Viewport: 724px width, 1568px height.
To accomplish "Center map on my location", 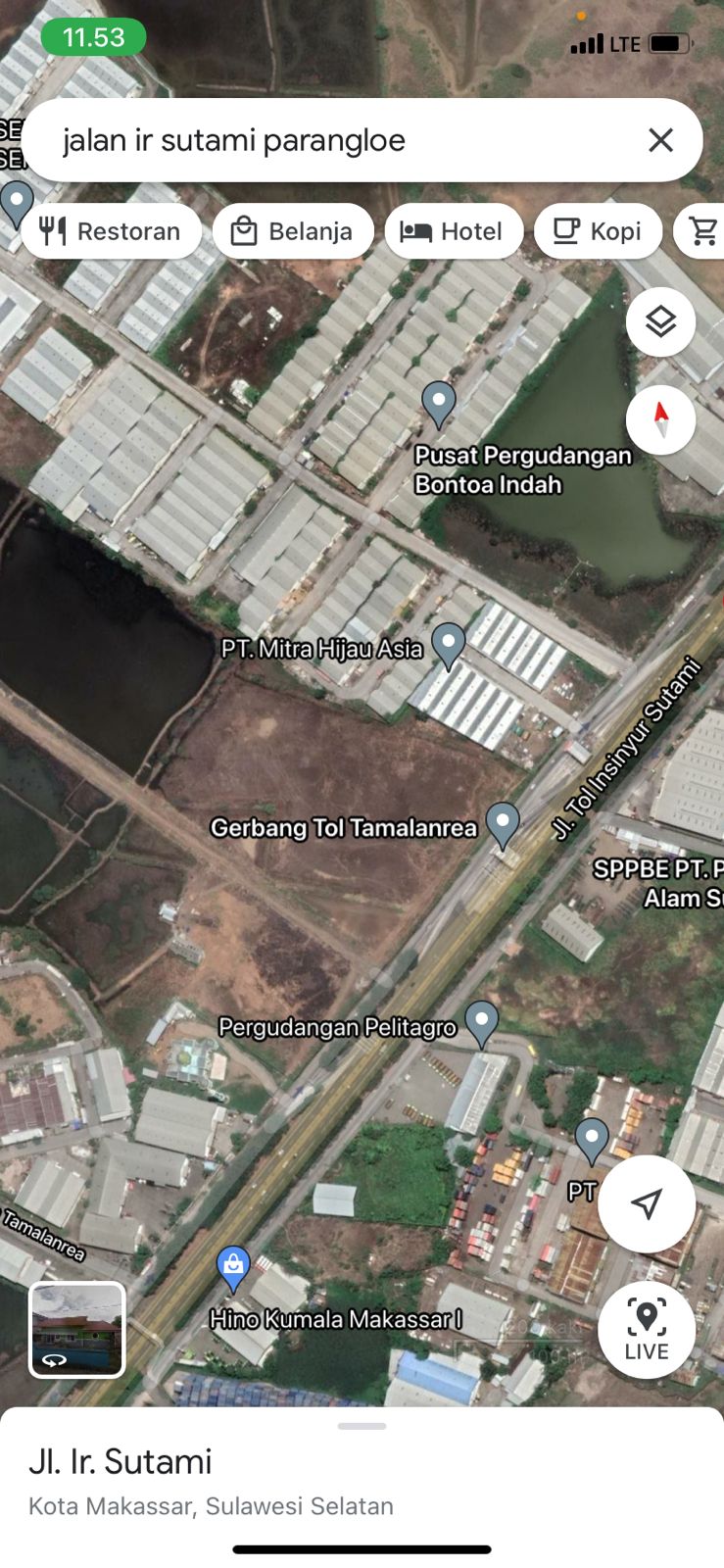I will (646, 1203).
